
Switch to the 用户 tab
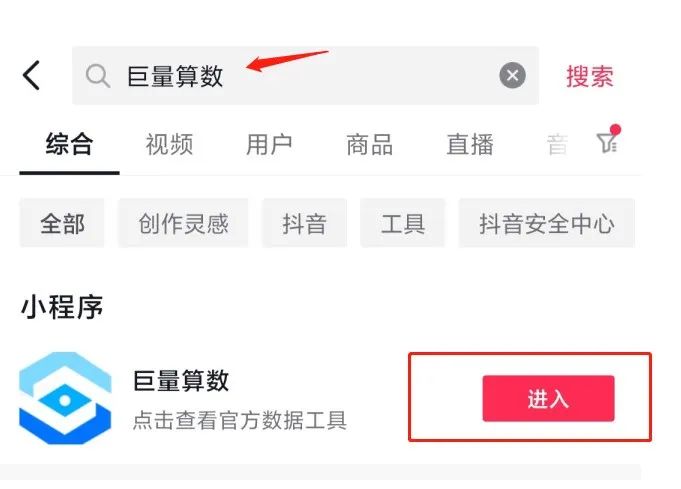click(269, 144)
